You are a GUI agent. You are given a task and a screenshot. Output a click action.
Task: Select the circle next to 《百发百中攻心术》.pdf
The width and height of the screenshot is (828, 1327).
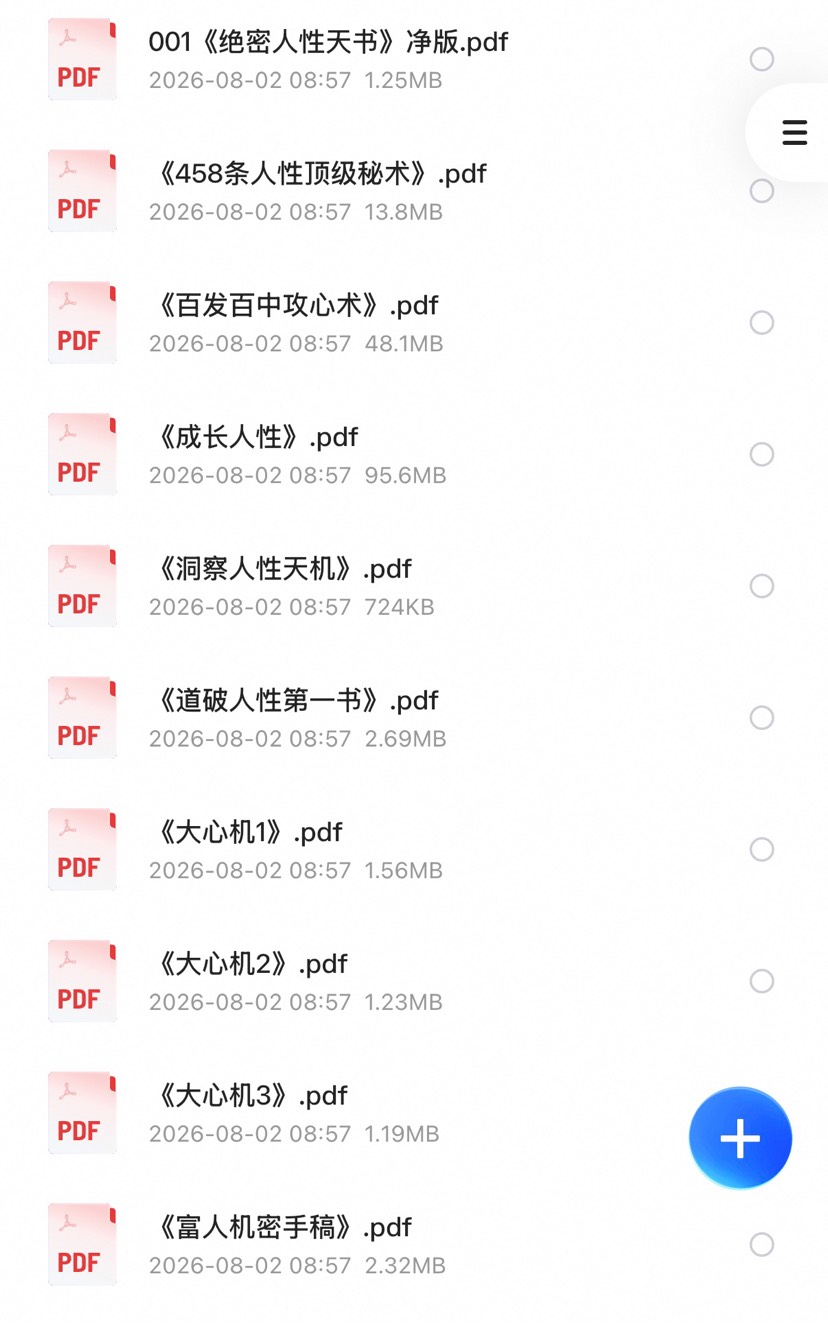pyautogui.click(x=762, y=323)
